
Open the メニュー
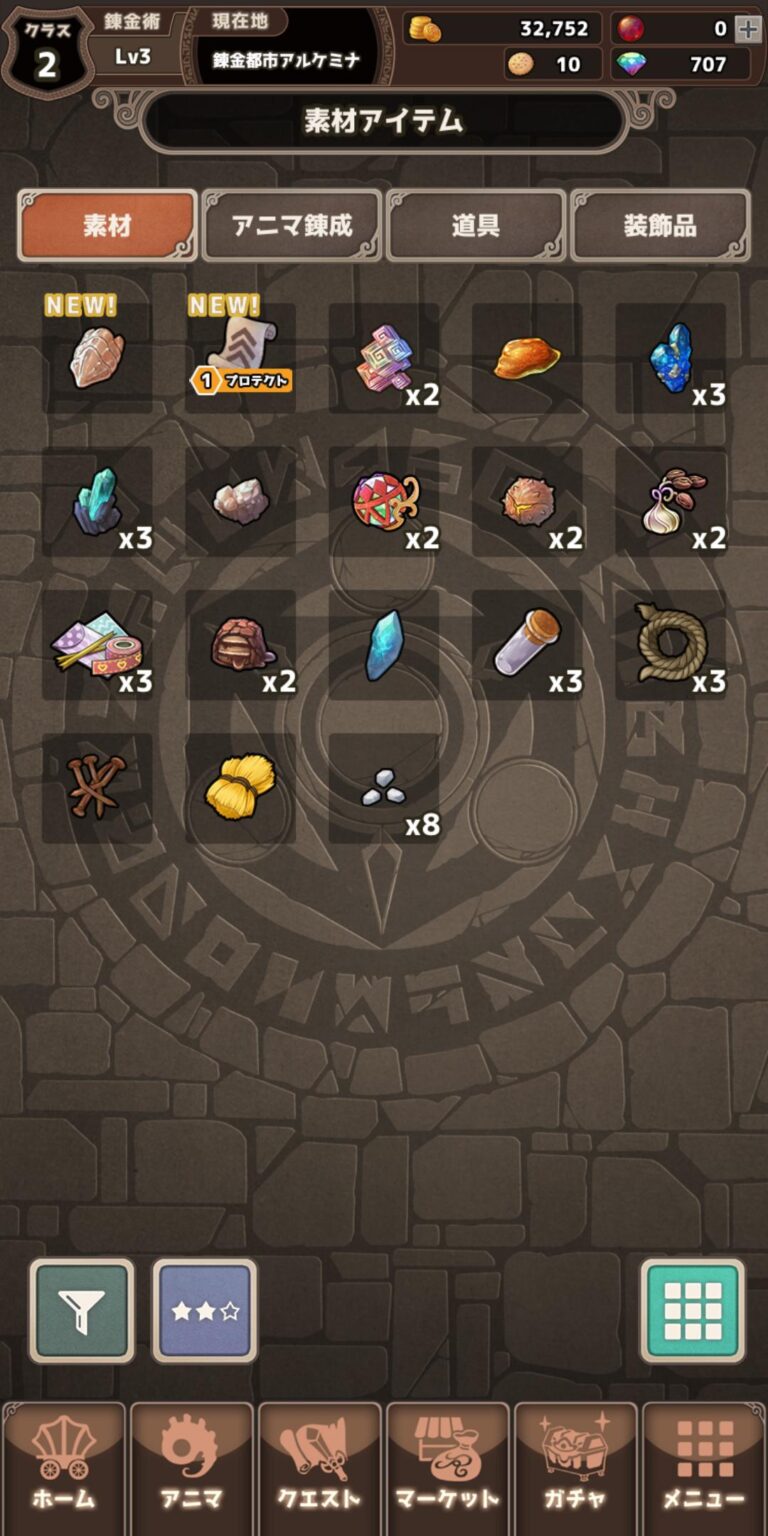point(704,1468)
